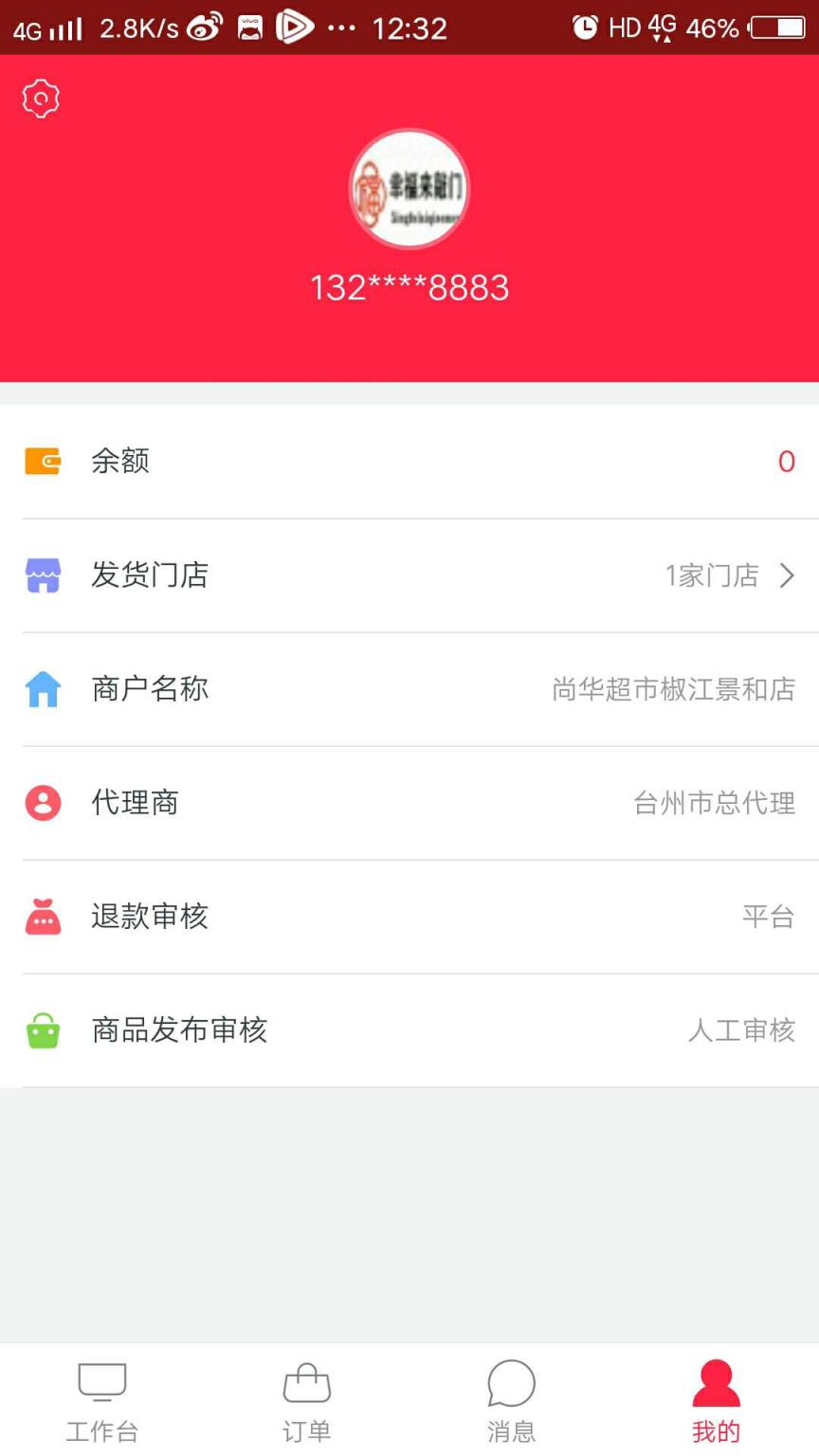Click the 1家门店 store count link
819x1456 pixels.
714,575
